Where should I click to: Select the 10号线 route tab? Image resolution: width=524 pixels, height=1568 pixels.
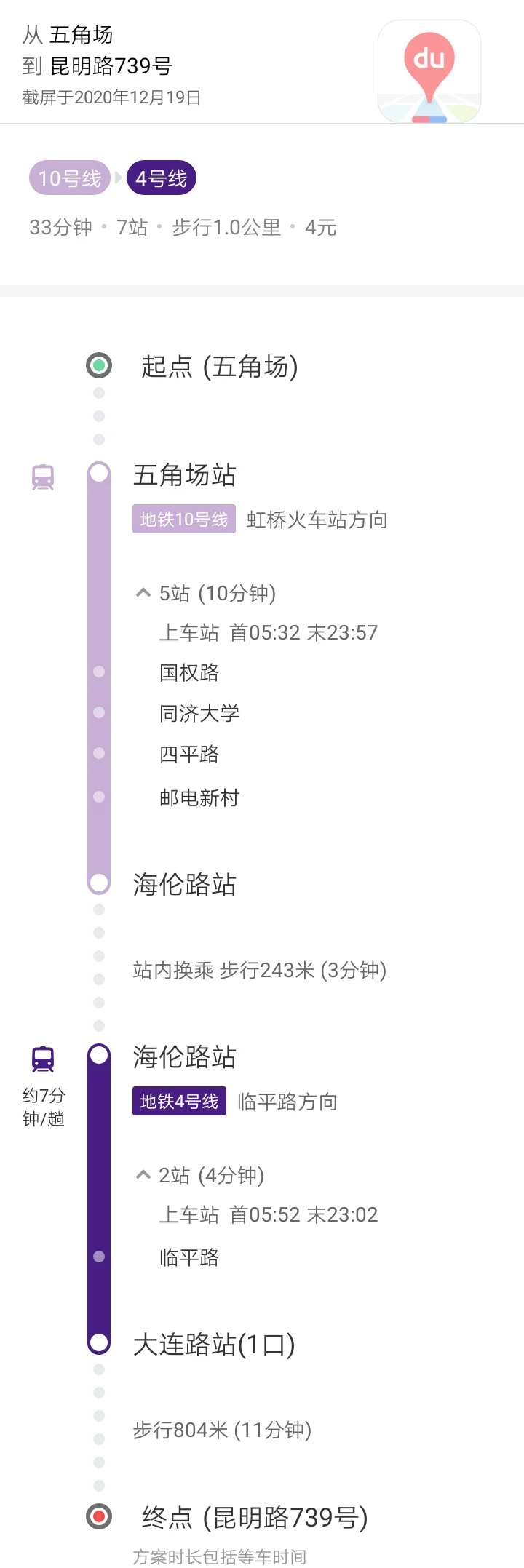(68, 177)
